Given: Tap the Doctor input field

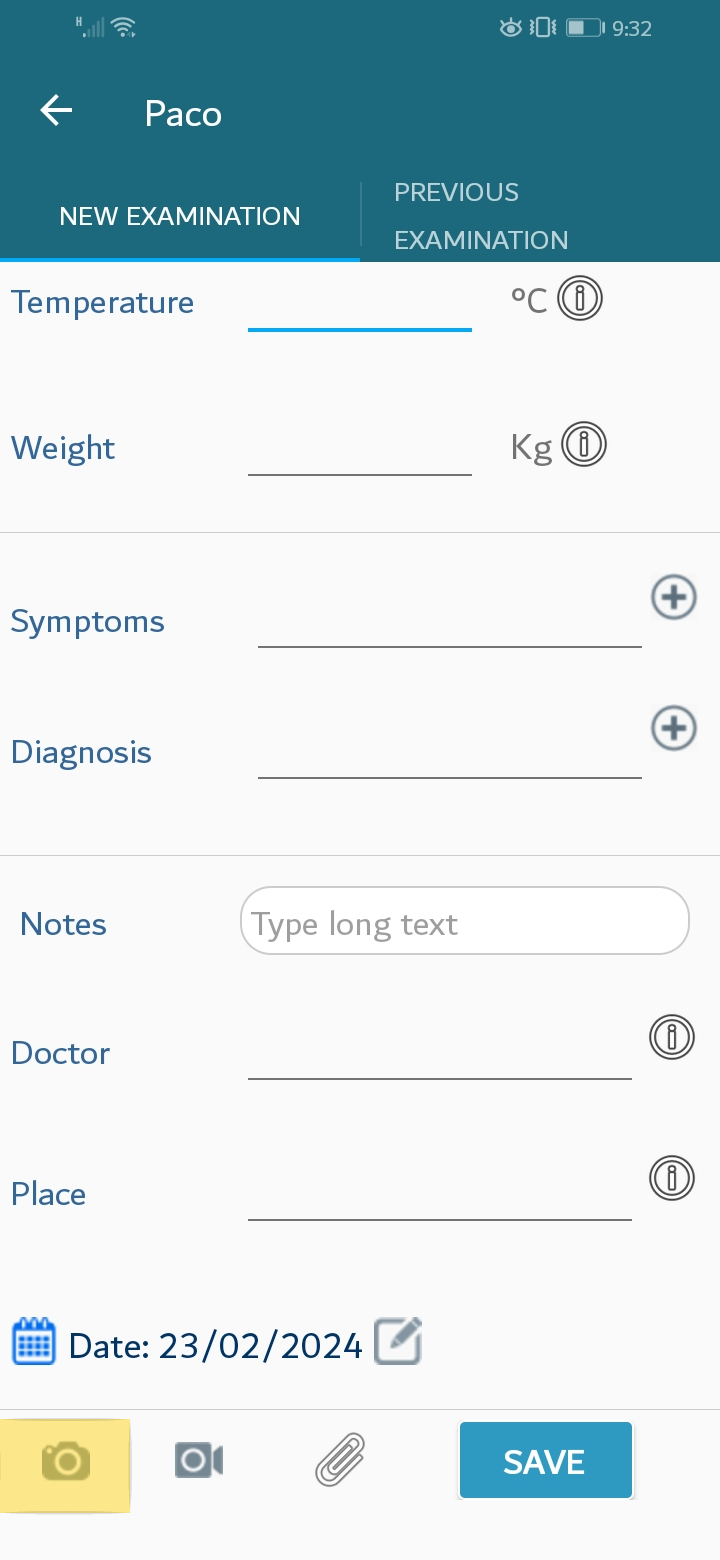Looking at the screenshot, I should (x=440, y=1053).
